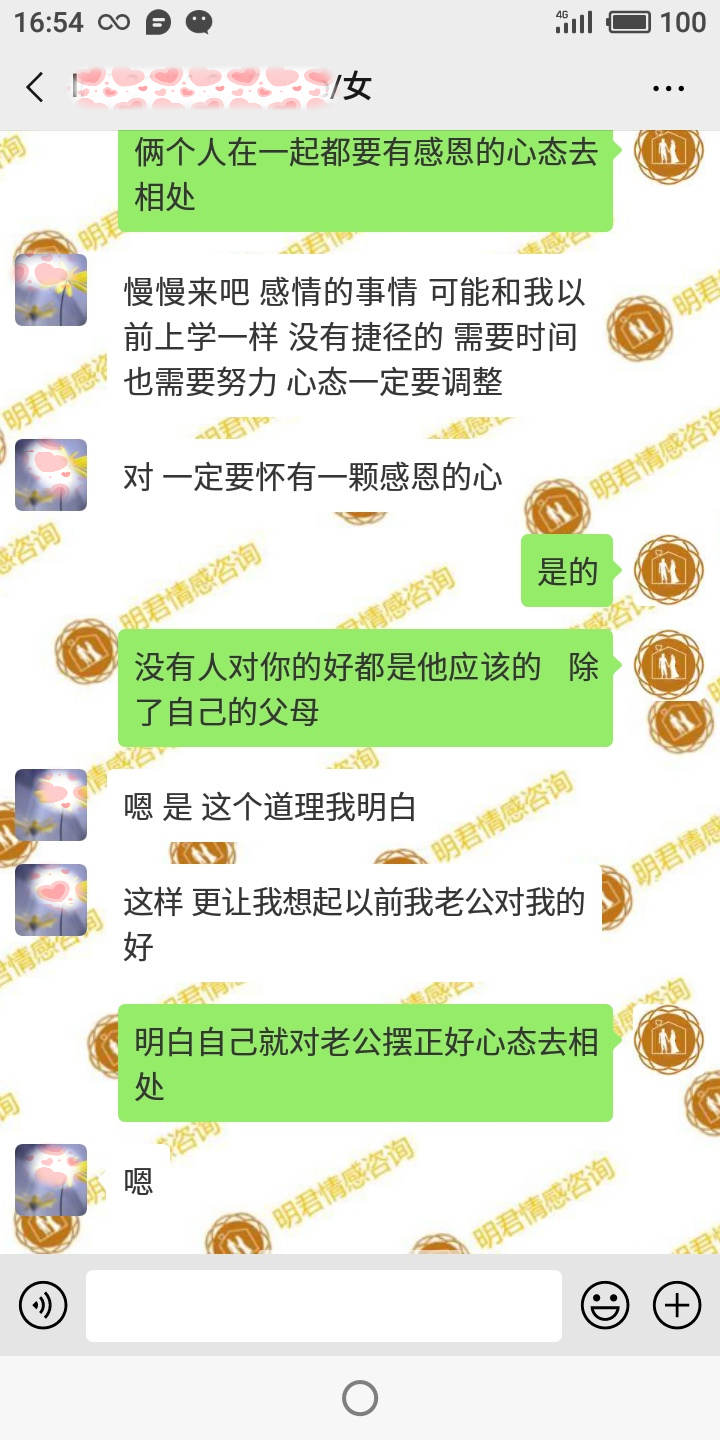Tap the system home circle button

[x=360, y=1398]
